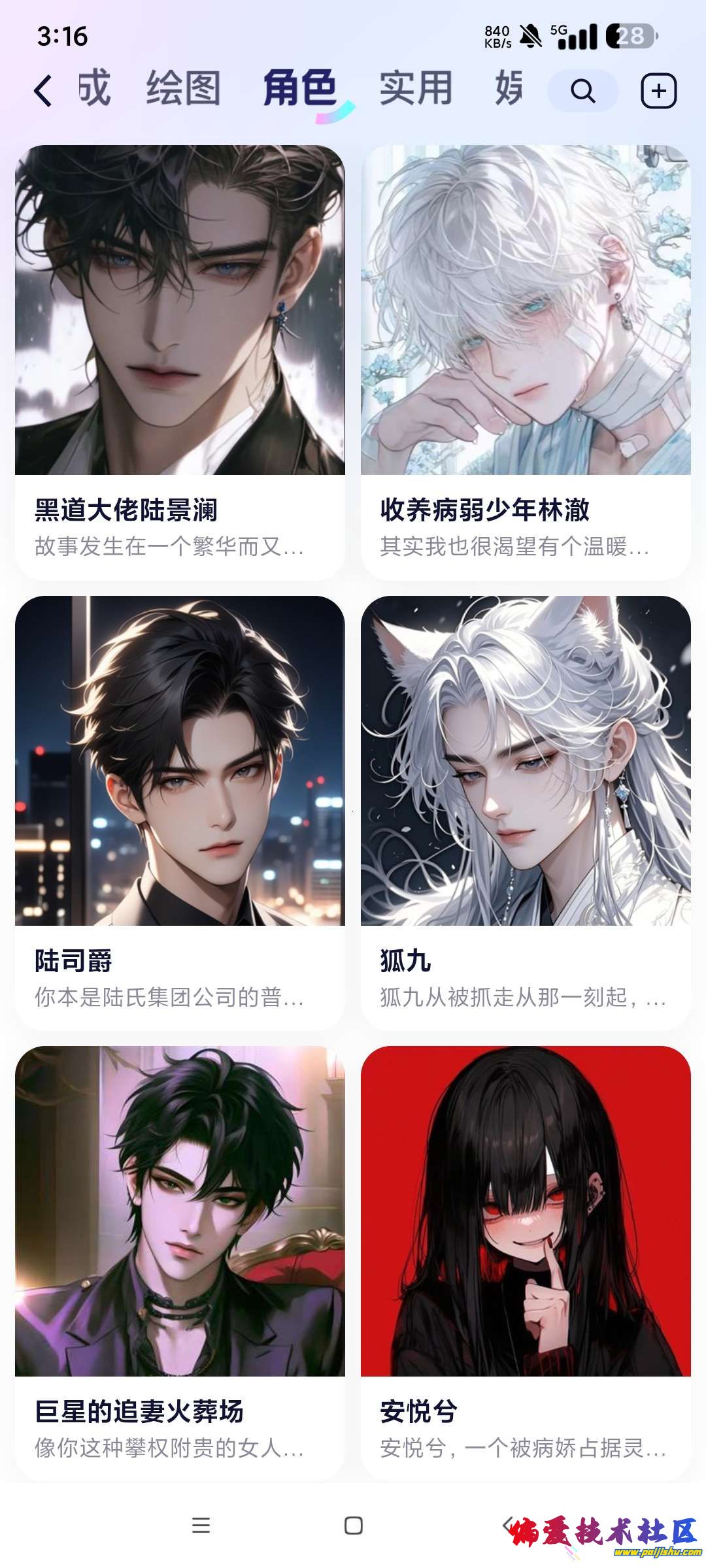706x1568 pixels.
Task: Go back using the top-left arrow
Action: click(43, 90)
